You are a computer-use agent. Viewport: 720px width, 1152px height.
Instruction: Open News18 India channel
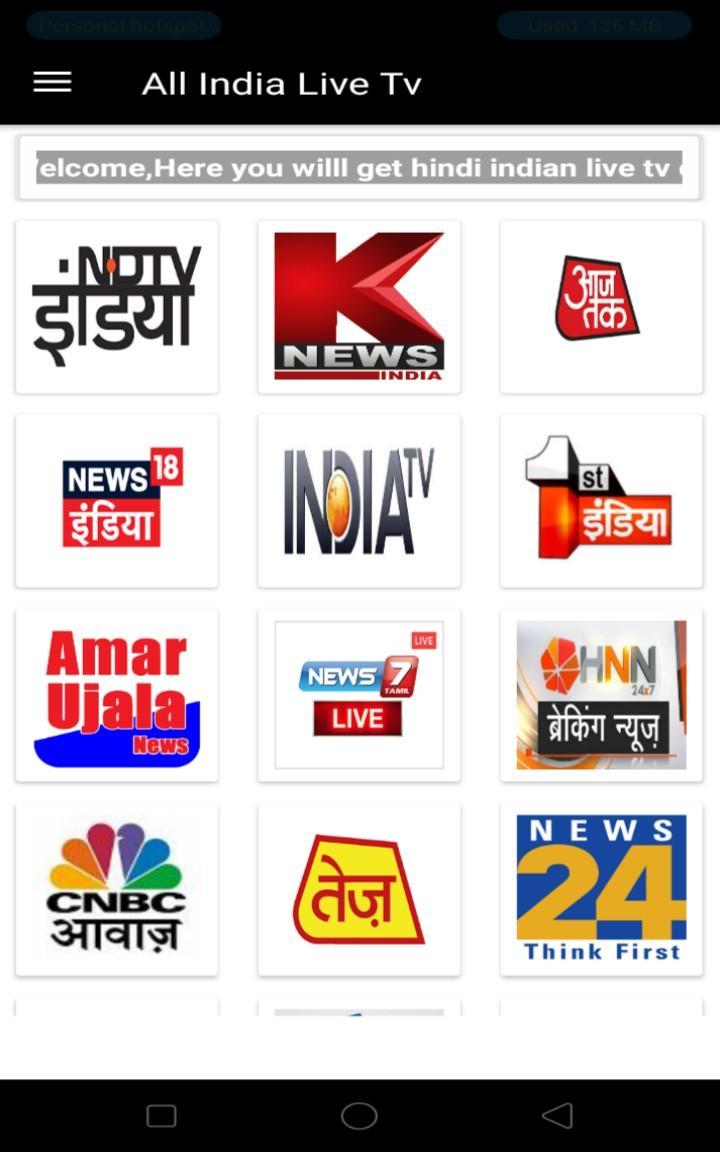pyautogui.click(x=117, y=501)
